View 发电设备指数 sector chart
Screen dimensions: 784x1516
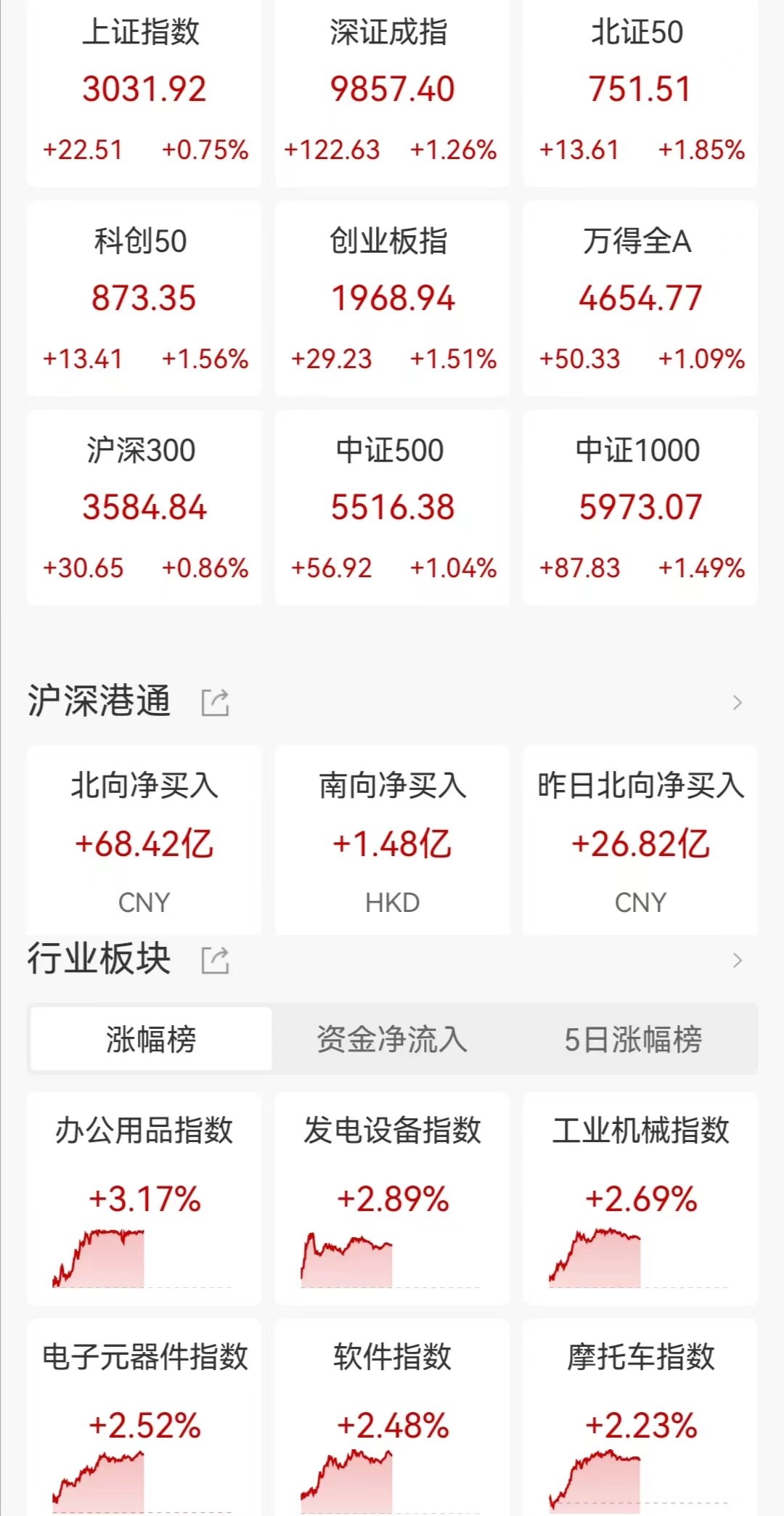tap(392, 1198)
